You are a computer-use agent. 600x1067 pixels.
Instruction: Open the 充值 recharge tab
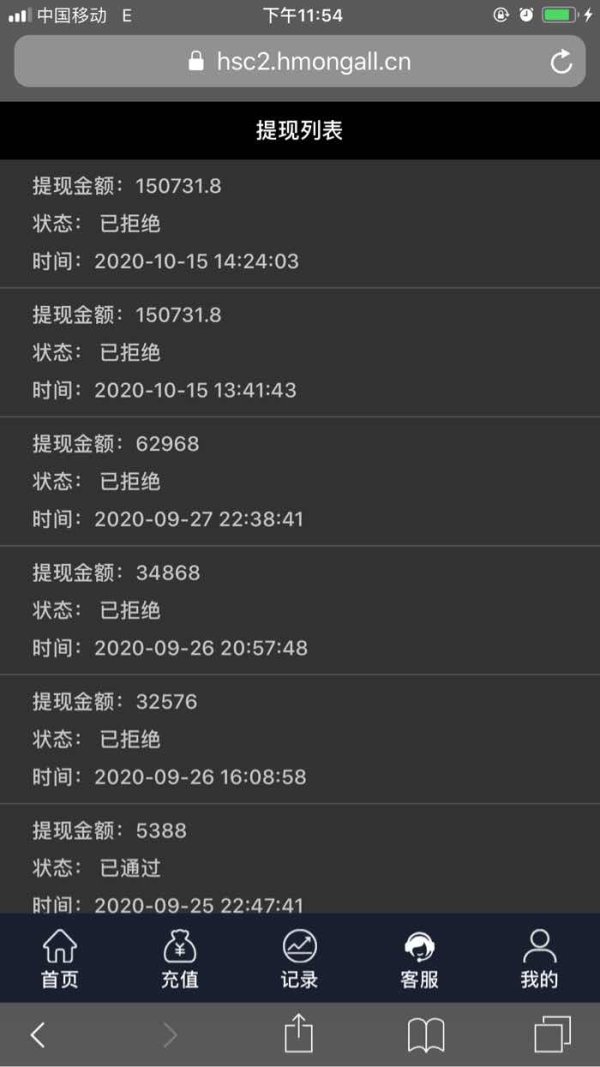180,959
